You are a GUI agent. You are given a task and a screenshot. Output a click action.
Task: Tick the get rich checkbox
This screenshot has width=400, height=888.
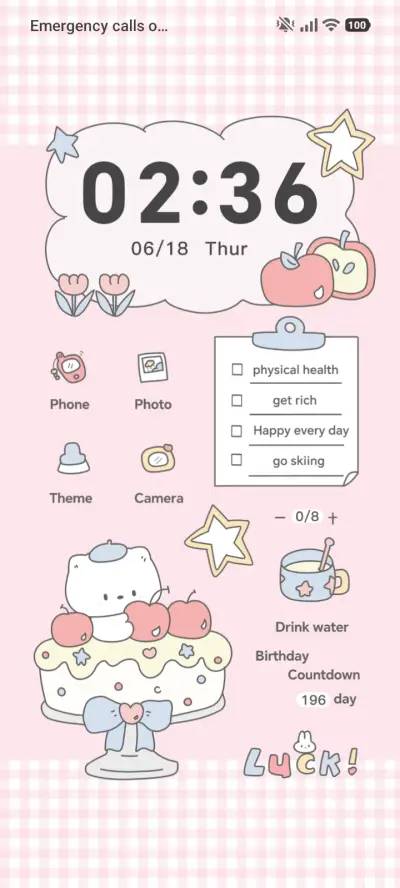click(x=237, y=400)
